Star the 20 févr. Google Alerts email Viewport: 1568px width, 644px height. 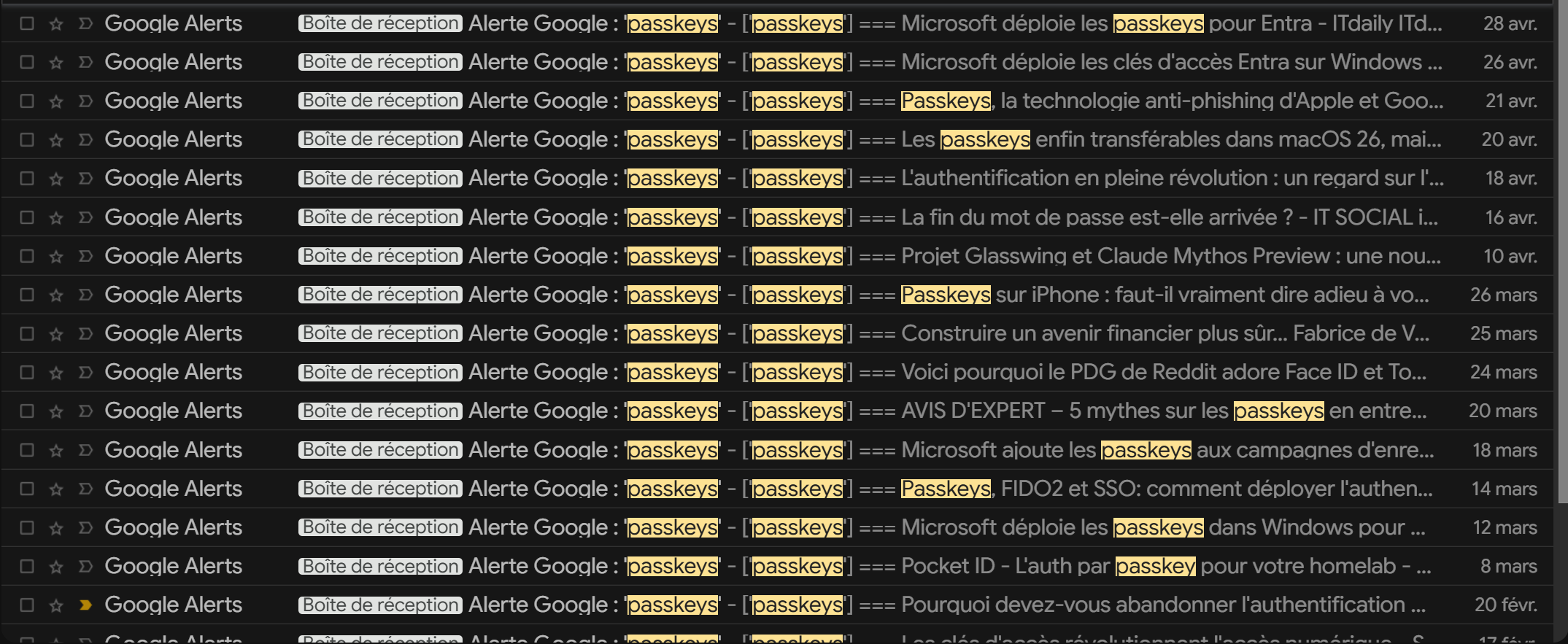[x=56, y=605]
